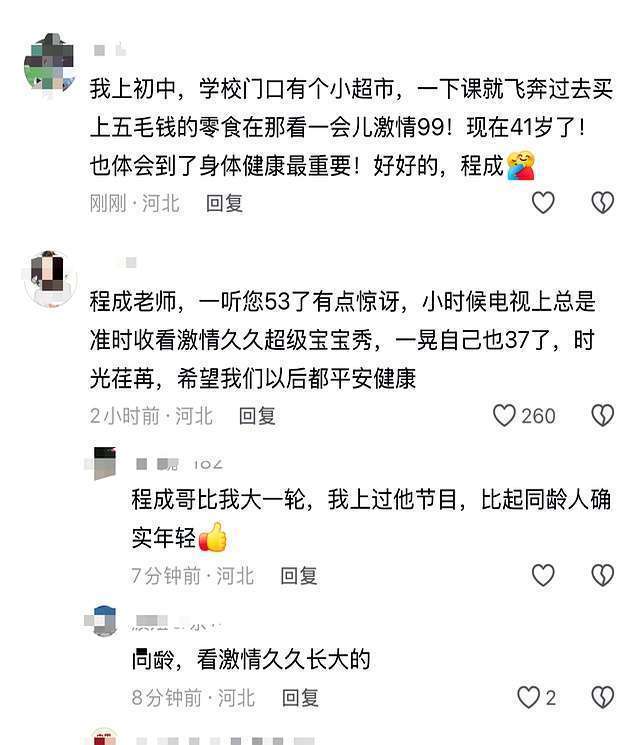The height and width of the screenshot is (745, 640).
Task: Dislike the comment about 现在41岁了
Action: point(602,203)
